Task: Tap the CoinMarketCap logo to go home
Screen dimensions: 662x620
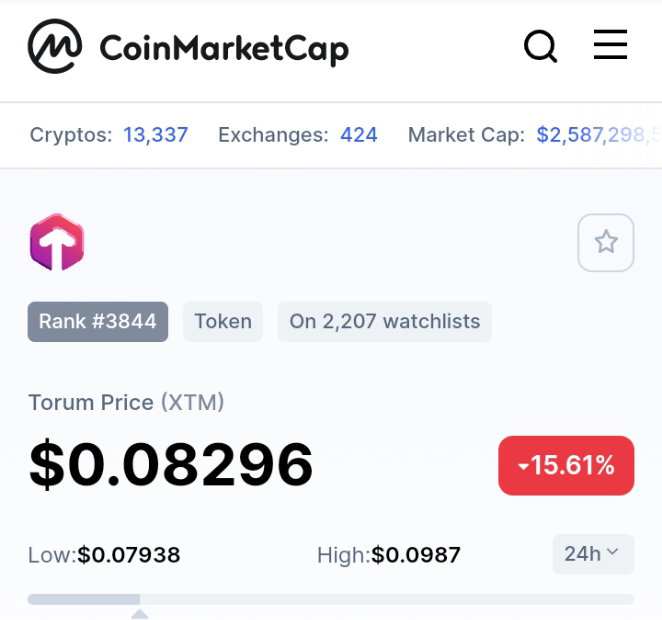Action: pyautogui.click(x=188, y=46)
